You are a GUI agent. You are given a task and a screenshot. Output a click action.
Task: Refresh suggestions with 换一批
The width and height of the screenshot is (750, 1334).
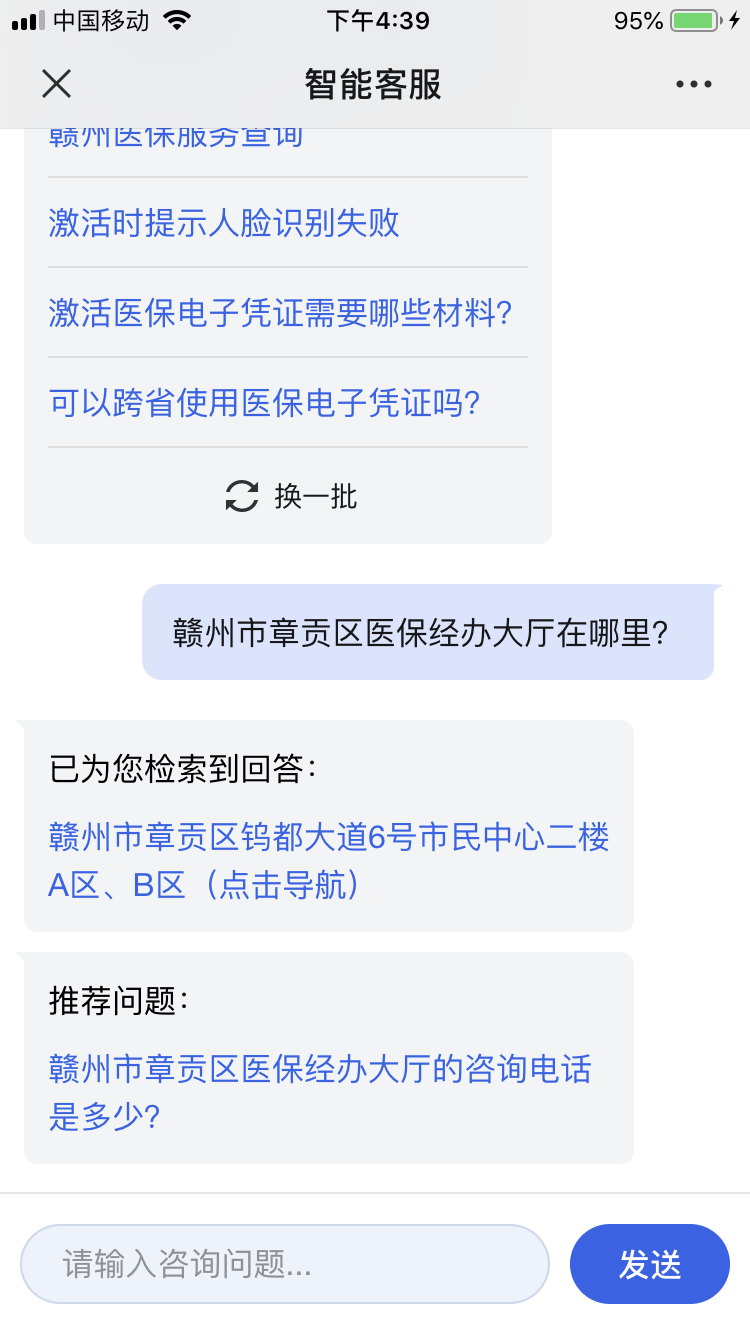pyautogui.click(x=291, y=496)
